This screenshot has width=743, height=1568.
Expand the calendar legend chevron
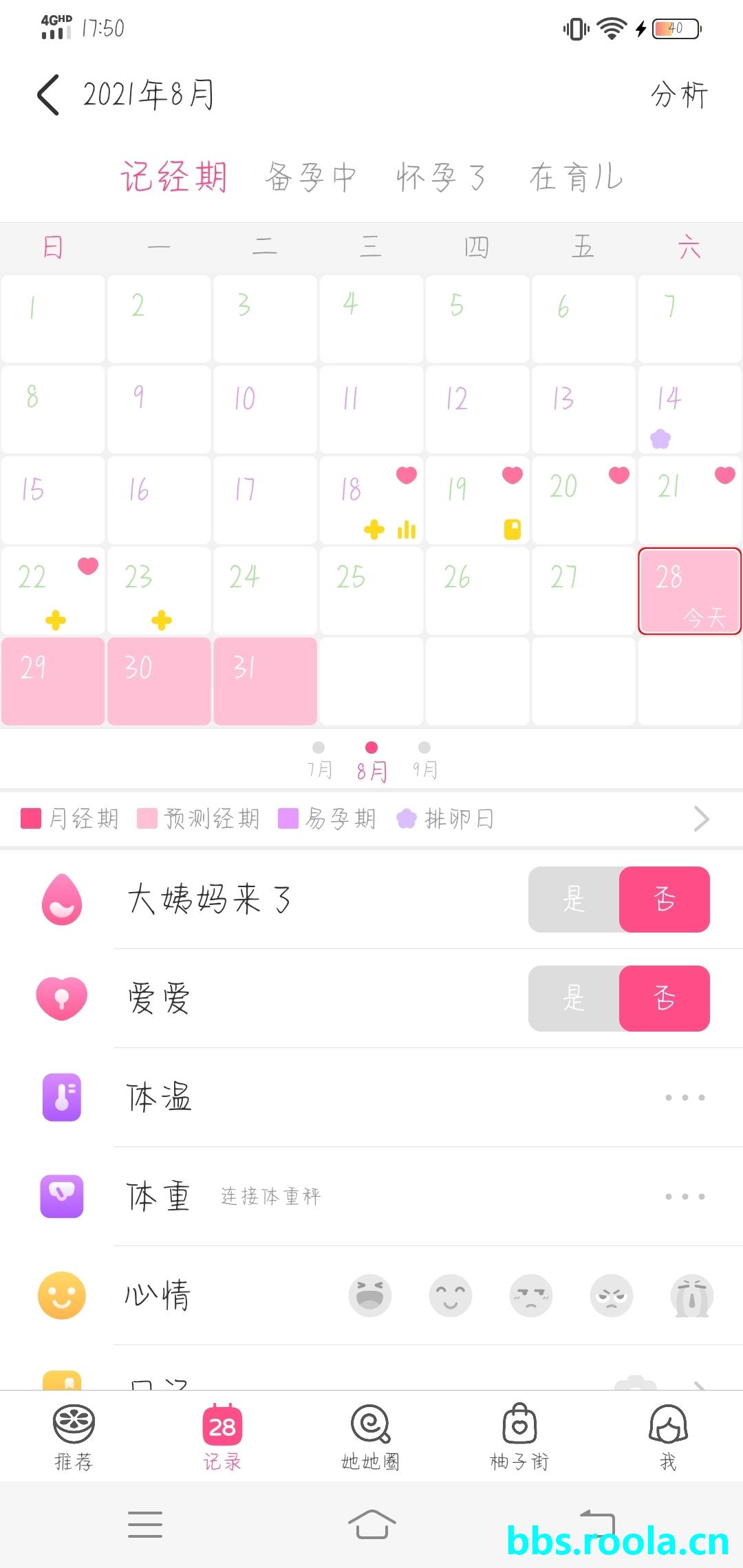tap(701, 818)
